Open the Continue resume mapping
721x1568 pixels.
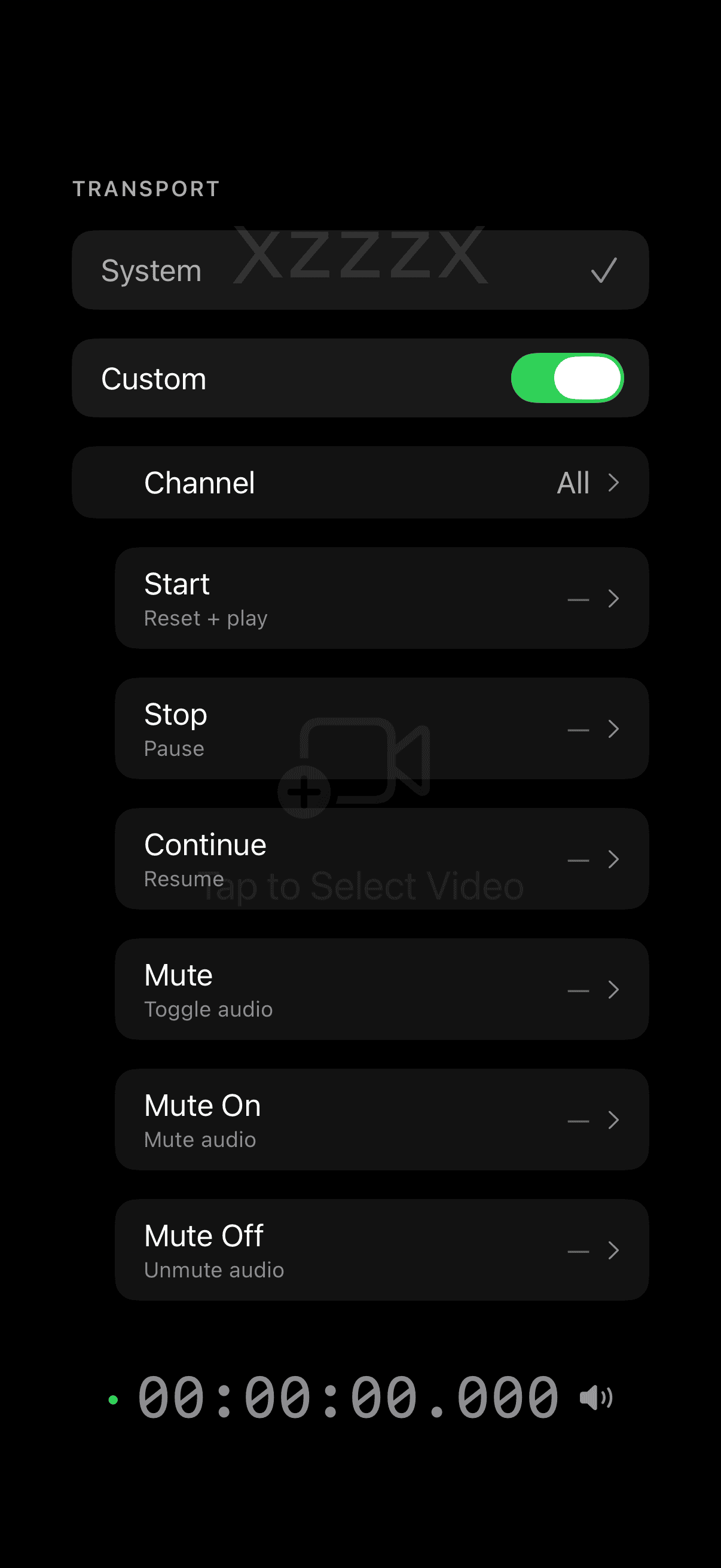[381, 859]
